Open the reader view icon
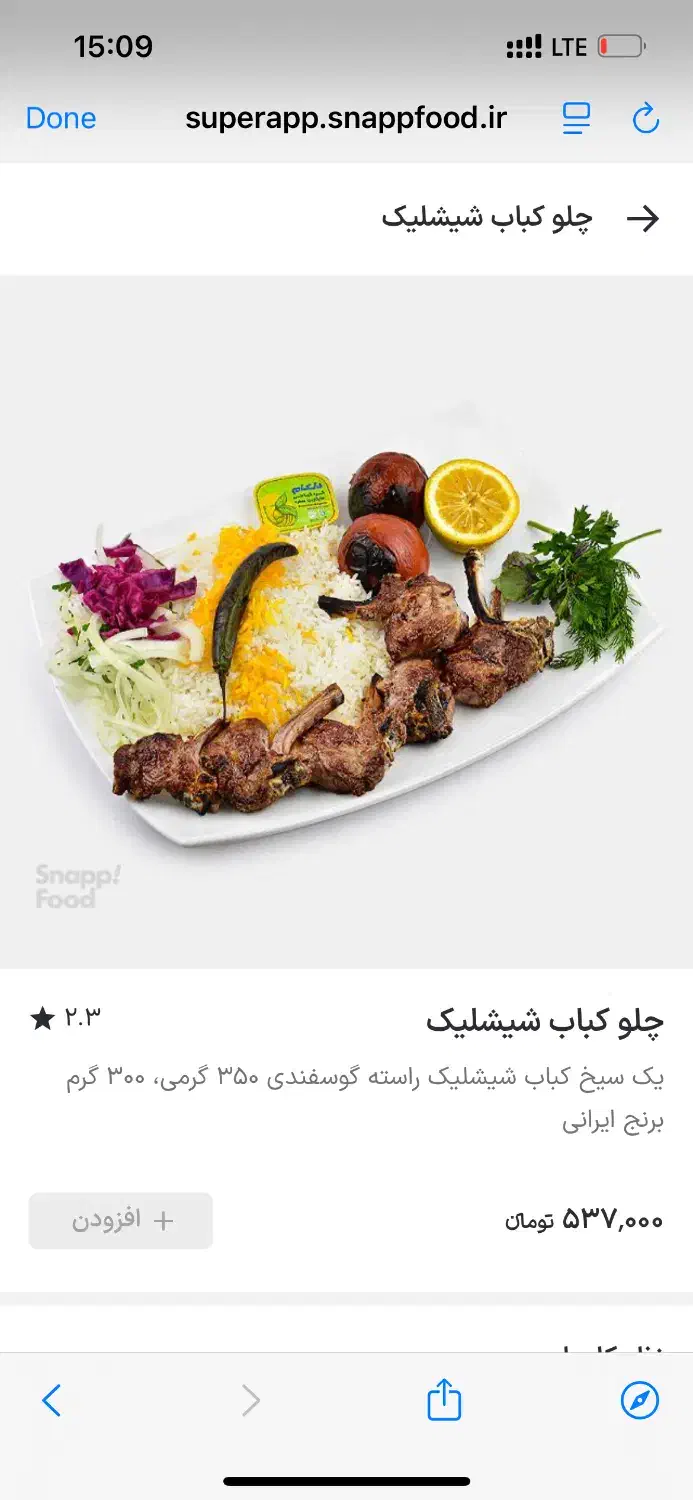693x1500 pixels. pyautogui.click(x=576, y=118)
